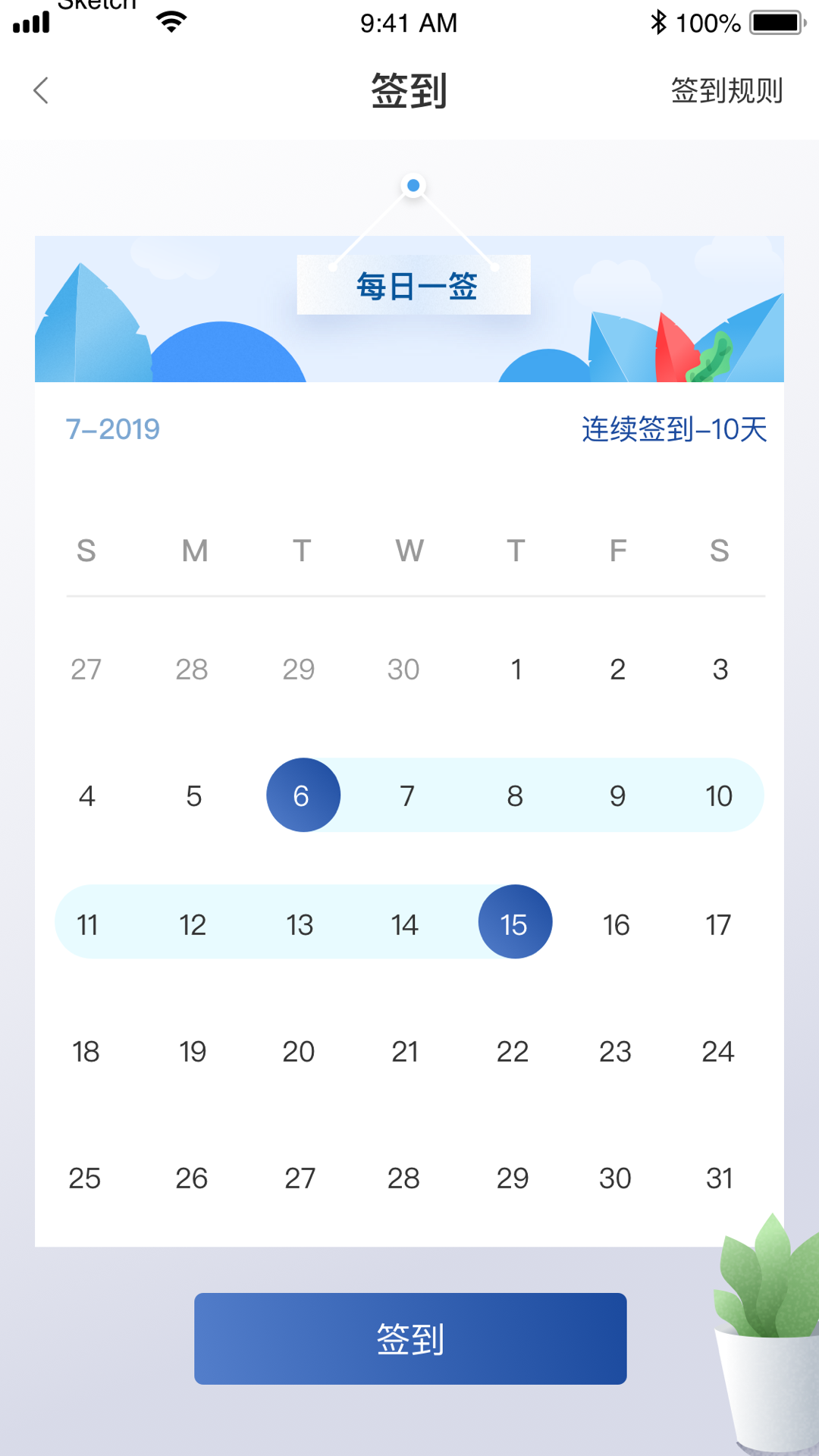Go back using the top-left arrow

[x=42, y=91]
